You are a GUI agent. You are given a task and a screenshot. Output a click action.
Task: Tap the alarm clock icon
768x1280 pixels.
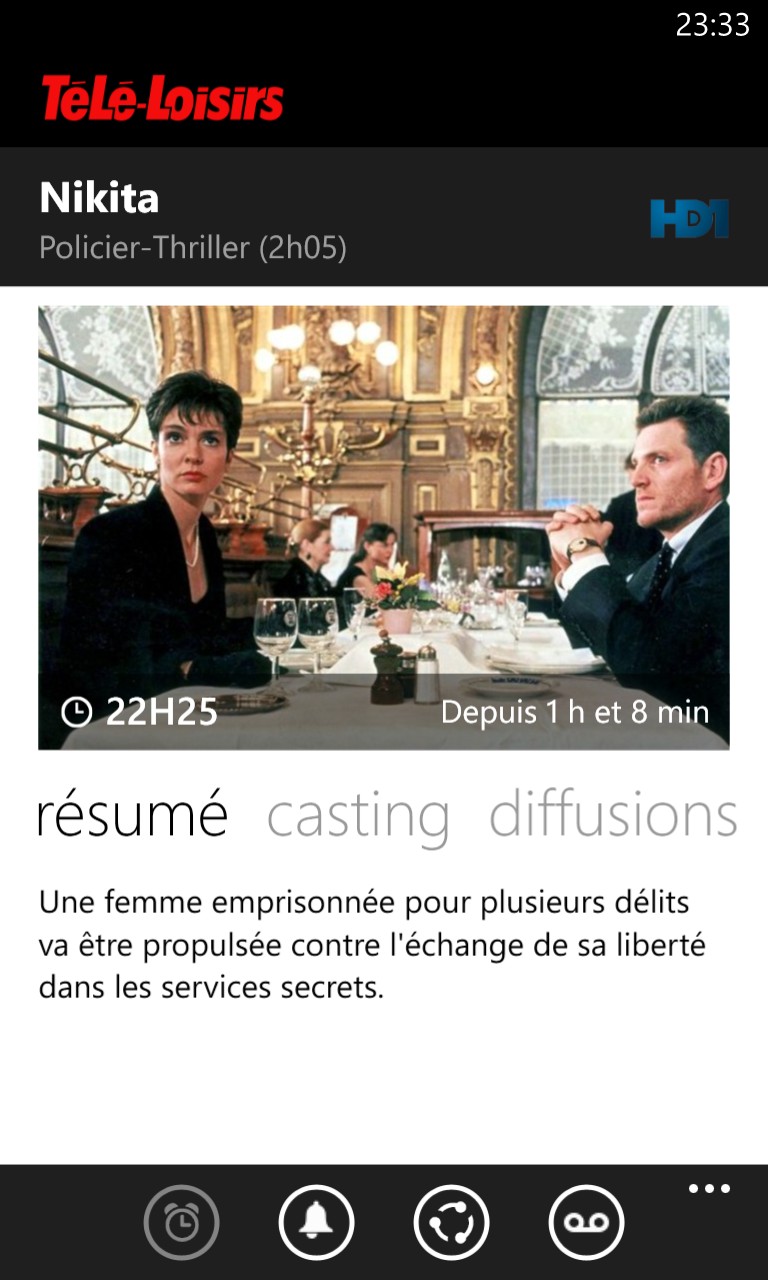[181, 1222]
